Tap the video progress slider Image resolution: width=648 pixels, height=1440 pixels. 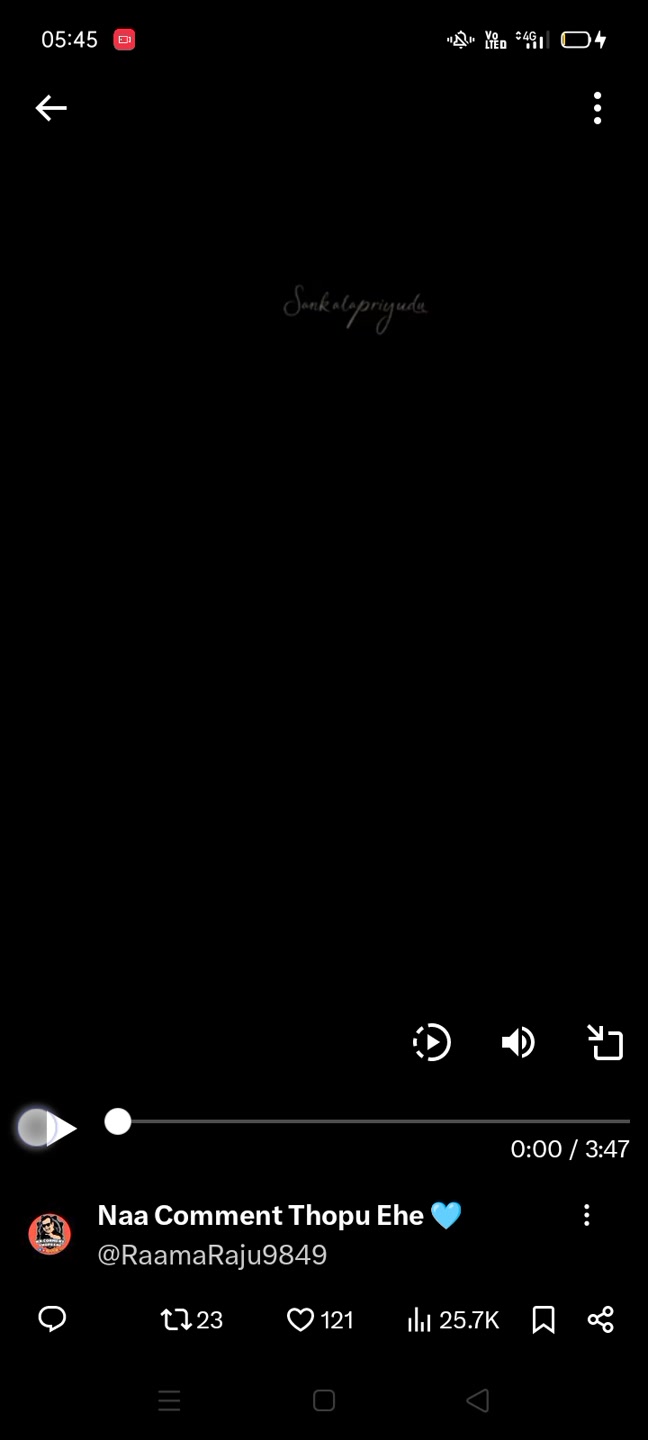(370, 1122)
